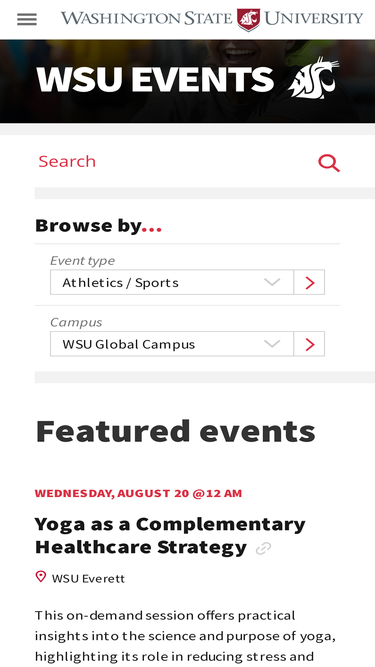Tap the red magnifying glass icon
This screenshot has width=375, height=667.
(x=329, y=163)
